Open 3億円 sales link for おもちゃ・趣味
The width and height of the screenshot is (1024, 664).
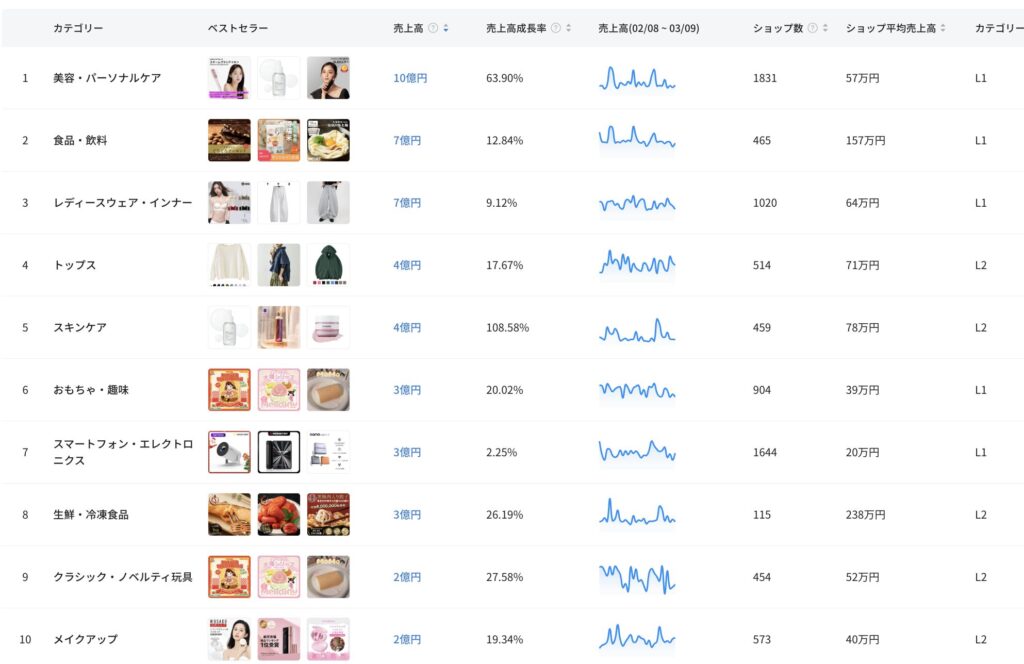[407, 390]
